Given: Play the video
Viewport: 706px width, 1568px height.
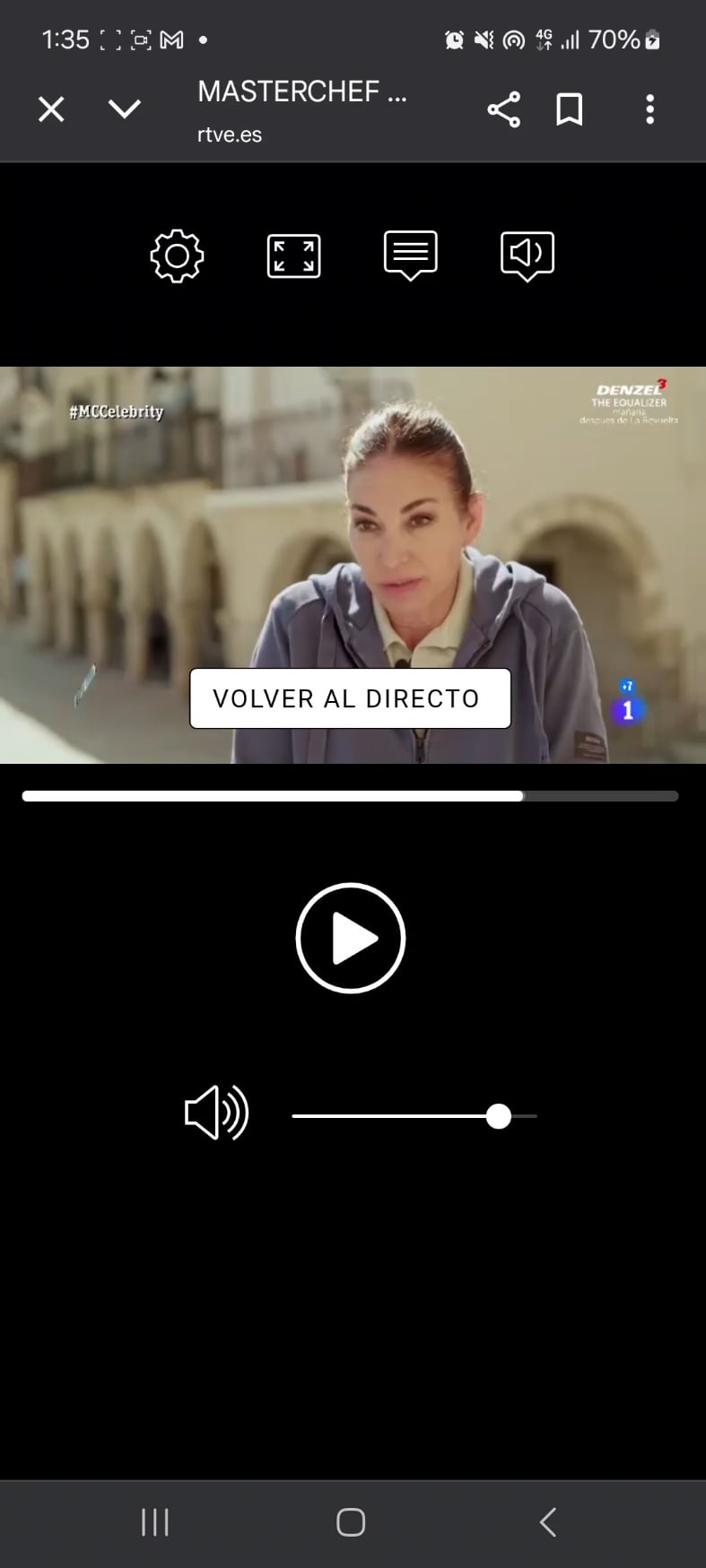Looking at the screenshot, I should pyautogui.click(x=351, y=938).
